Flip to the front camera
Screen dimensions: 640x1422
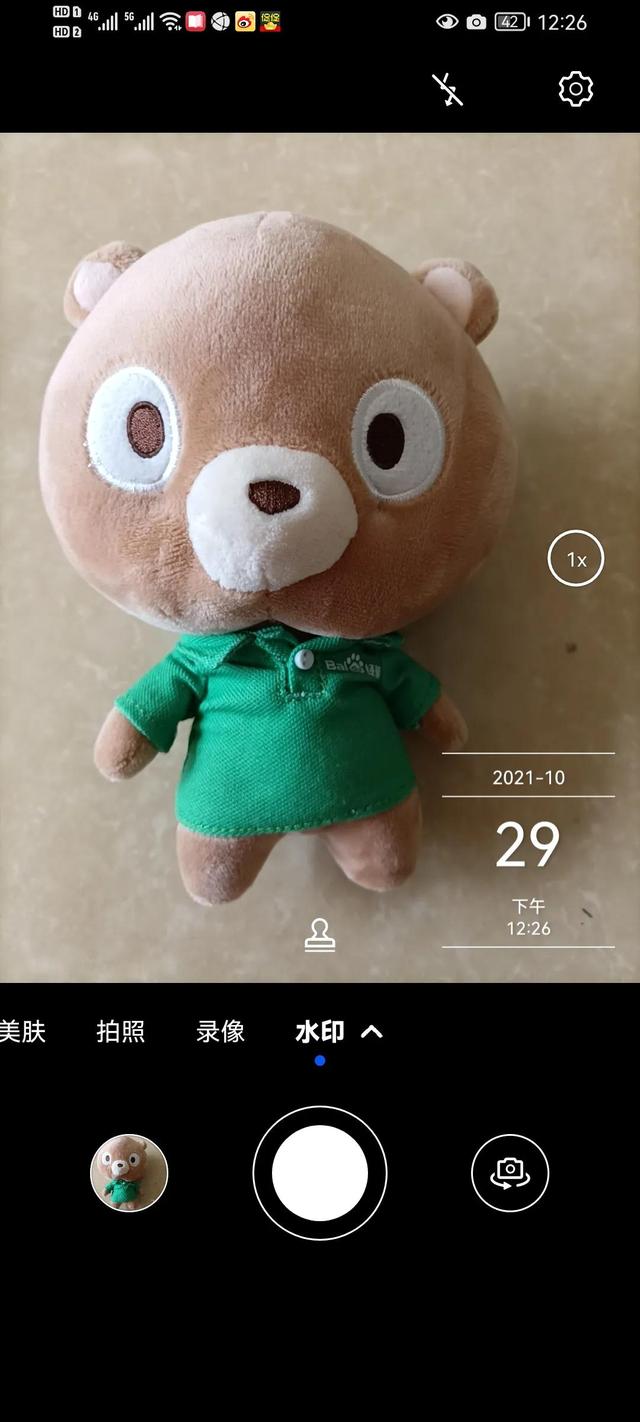tap(510, 1173)
